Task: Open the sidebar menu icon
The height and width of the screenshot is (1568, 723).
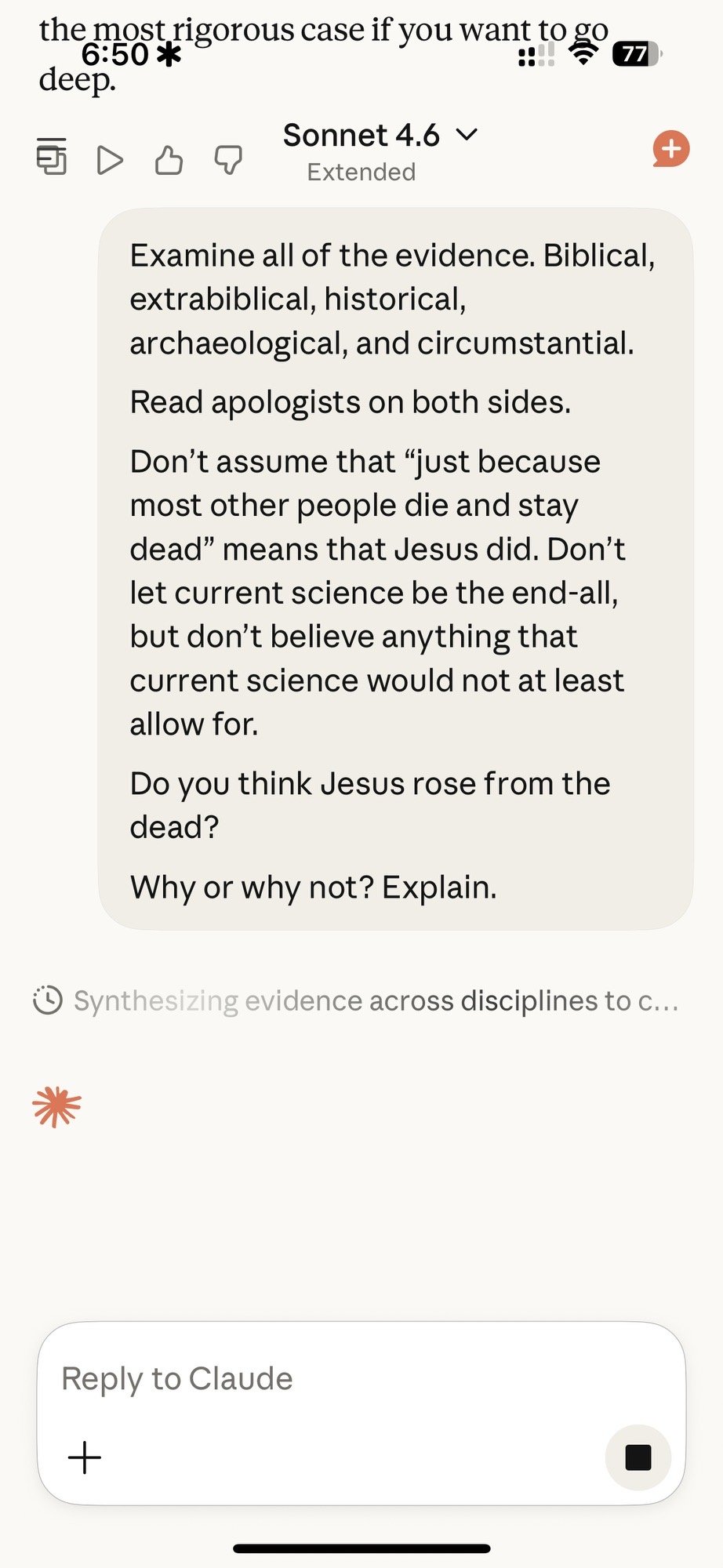Action: 52,156
